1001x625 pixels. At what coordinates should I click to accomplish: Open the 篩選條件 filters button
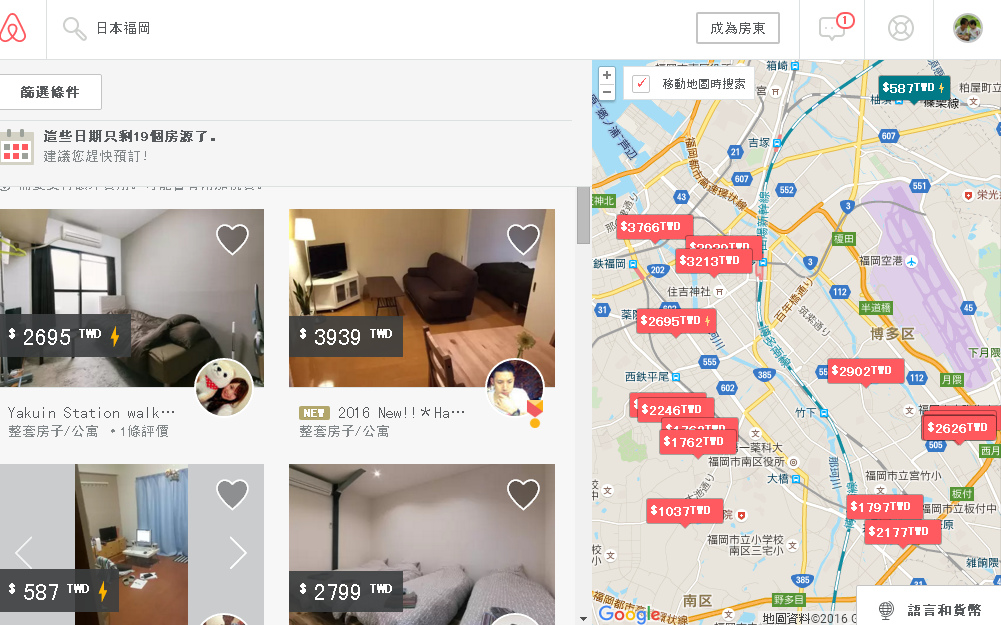50,93
